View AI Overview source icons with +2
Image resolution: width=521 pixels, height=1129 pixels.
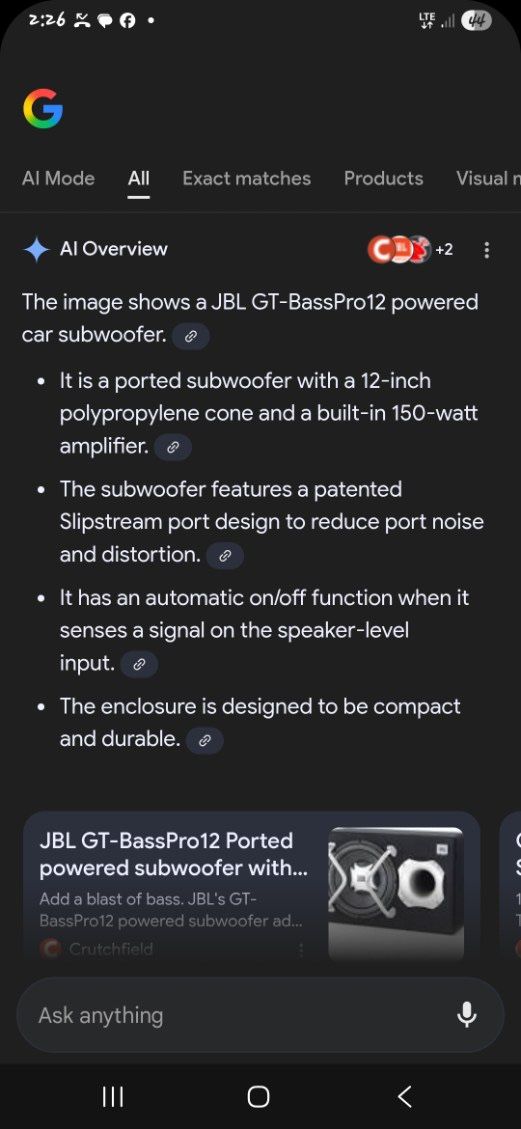pos(410,250)
